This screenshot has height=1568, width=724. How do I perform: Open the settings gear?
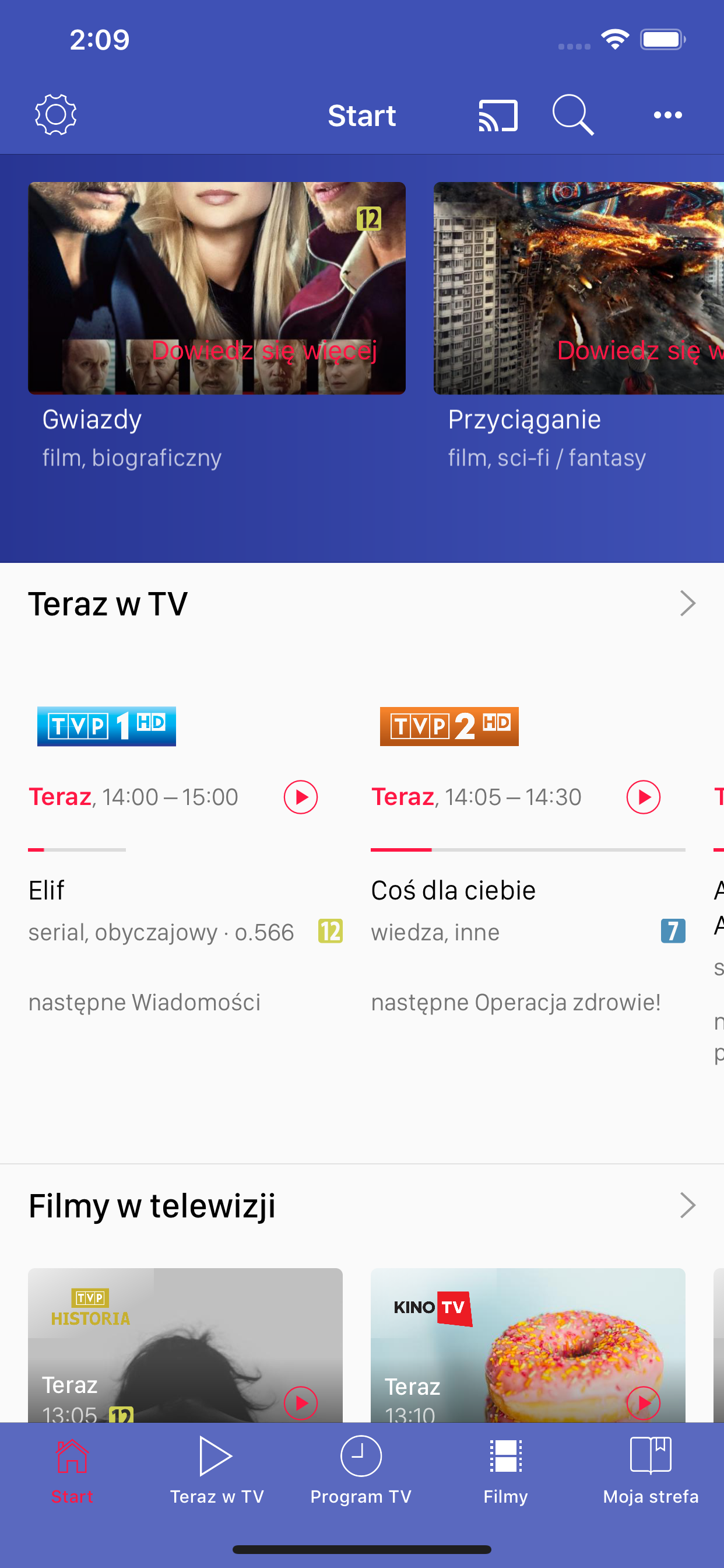(x=56, y=114)
